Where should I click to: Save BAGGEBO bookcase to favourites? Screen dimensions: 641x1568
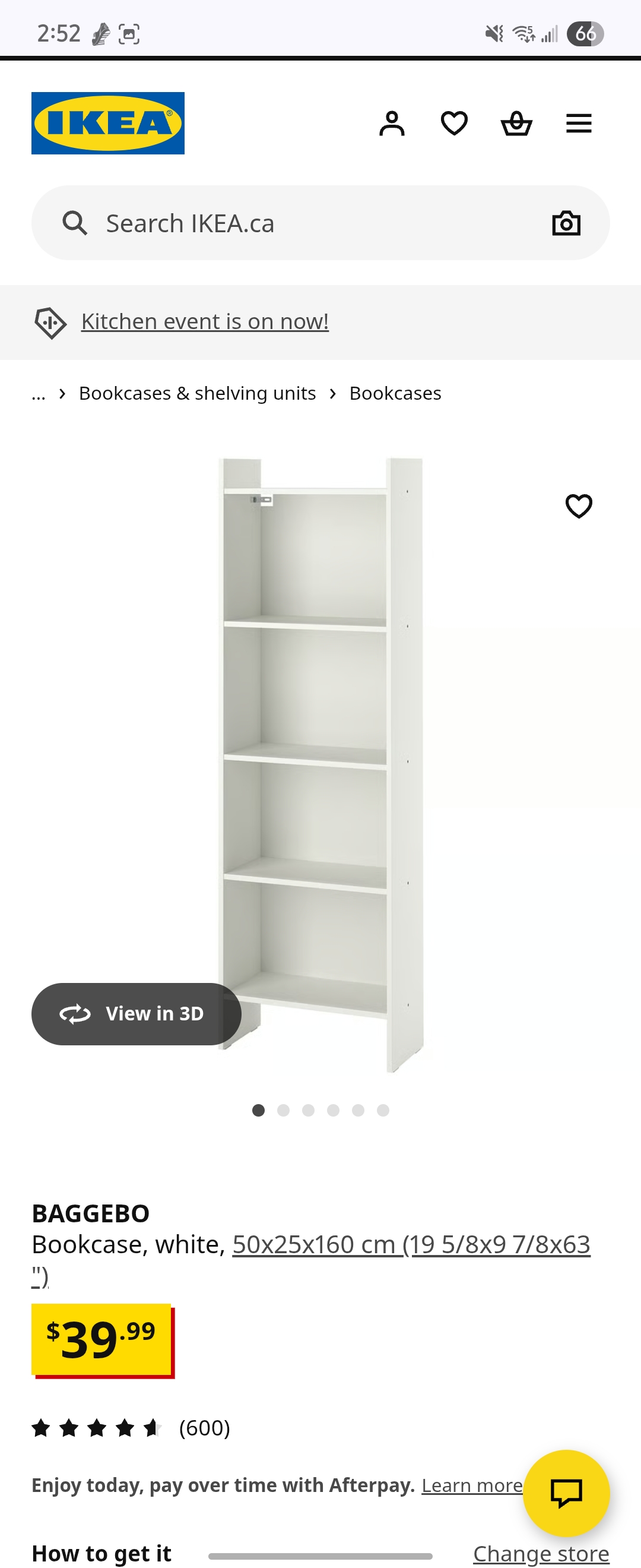[x=578, y=506]
